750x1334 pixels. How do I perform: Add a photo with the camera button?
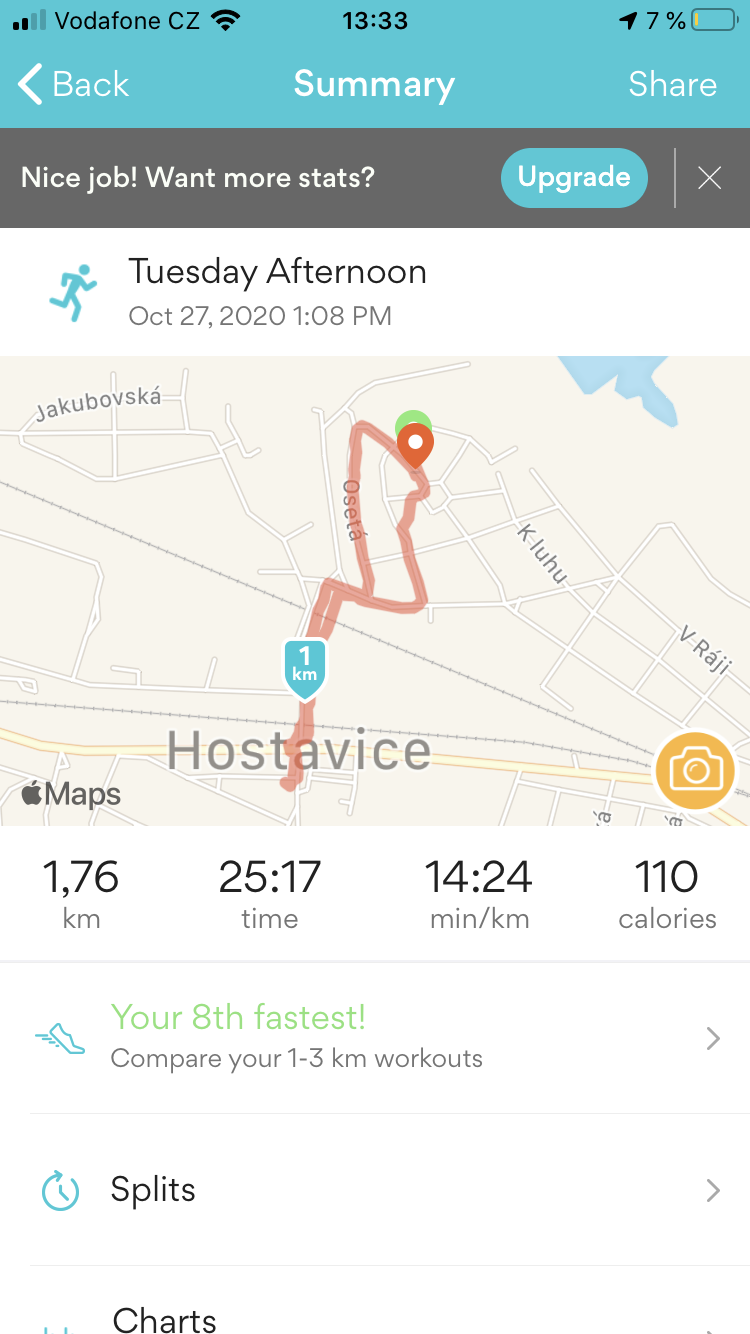(695, 770)
